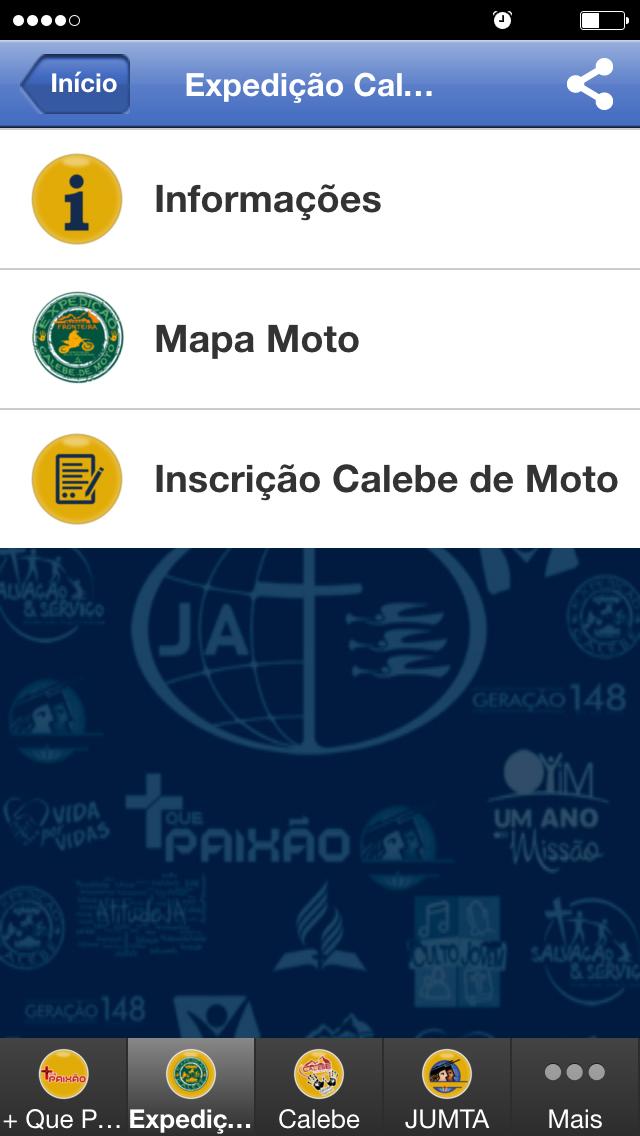Image resolution: width=640 pixels, height=1136 pixels.
Task: Open Mapa Moto
Action: pos(320,340)
